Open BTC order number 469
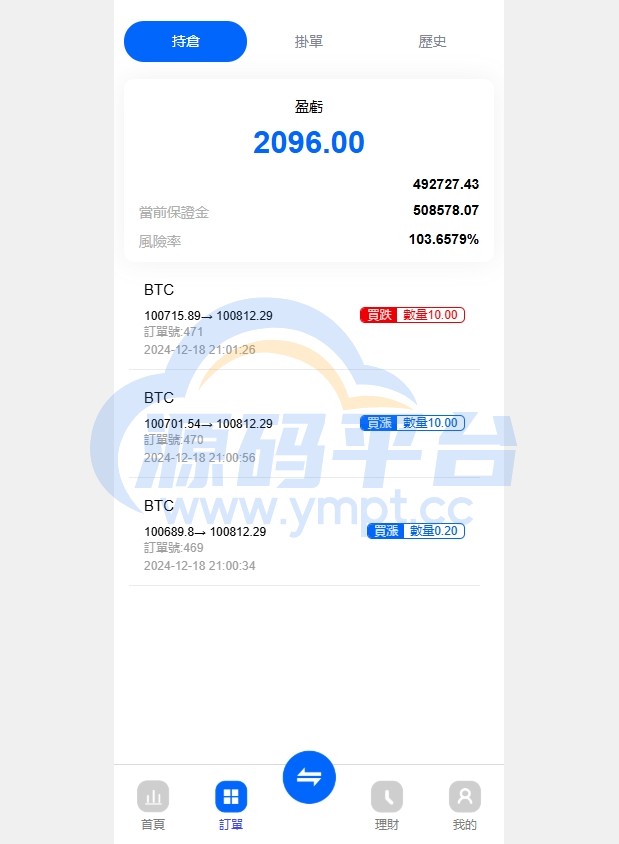Image resolution: width=619 pixels, height=844 pixels. point(304,535)
